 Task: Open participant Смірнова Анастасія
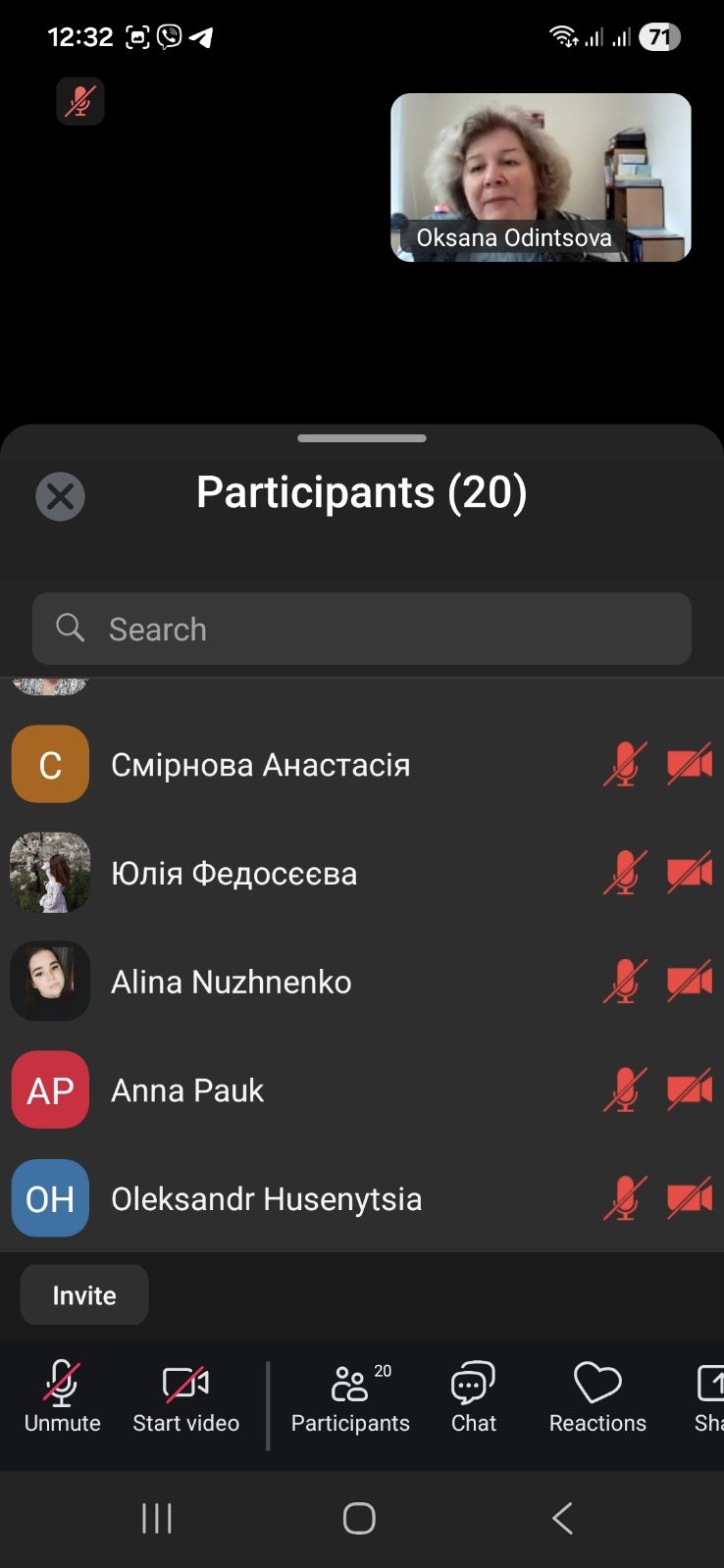point(260,765)
